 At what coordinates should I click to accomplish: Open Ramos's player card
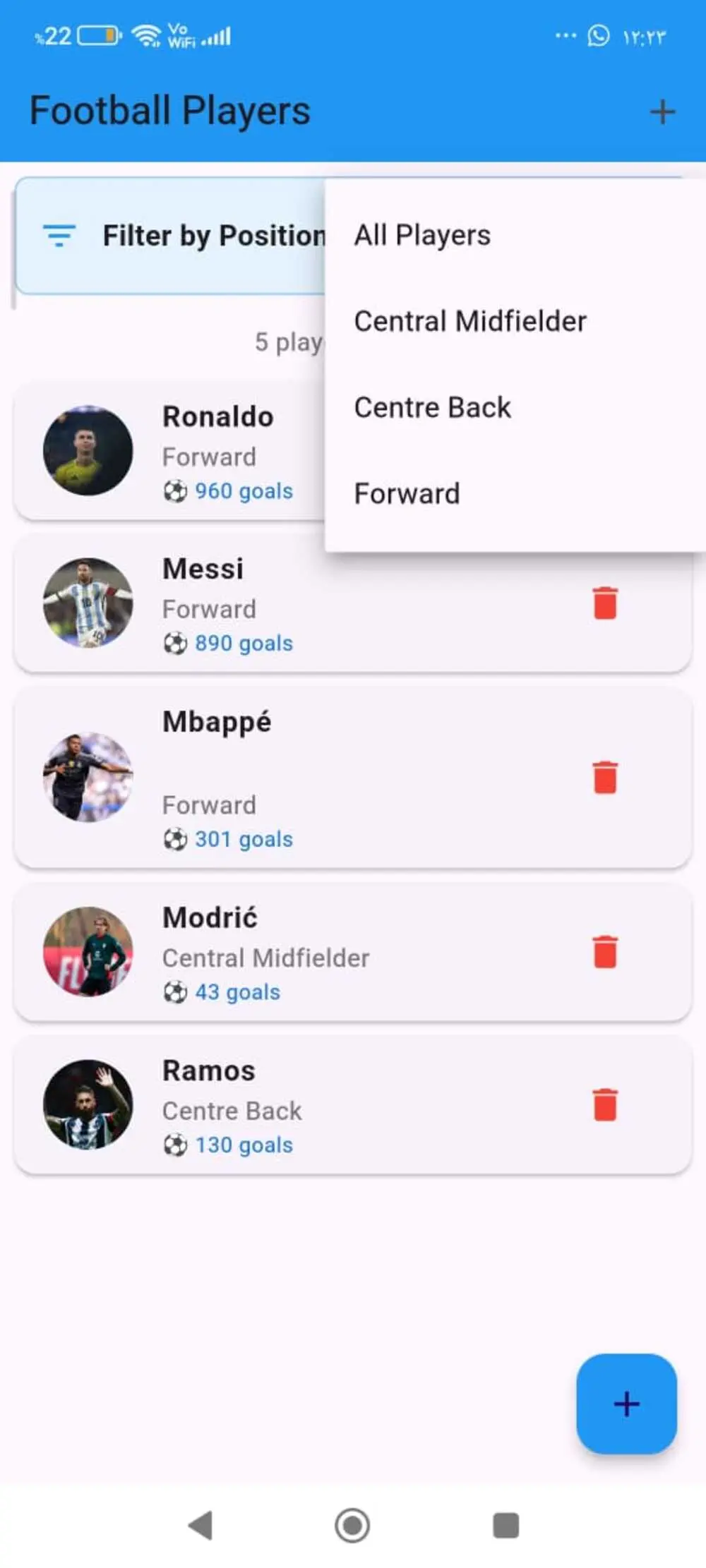[x=353, y=1106]
